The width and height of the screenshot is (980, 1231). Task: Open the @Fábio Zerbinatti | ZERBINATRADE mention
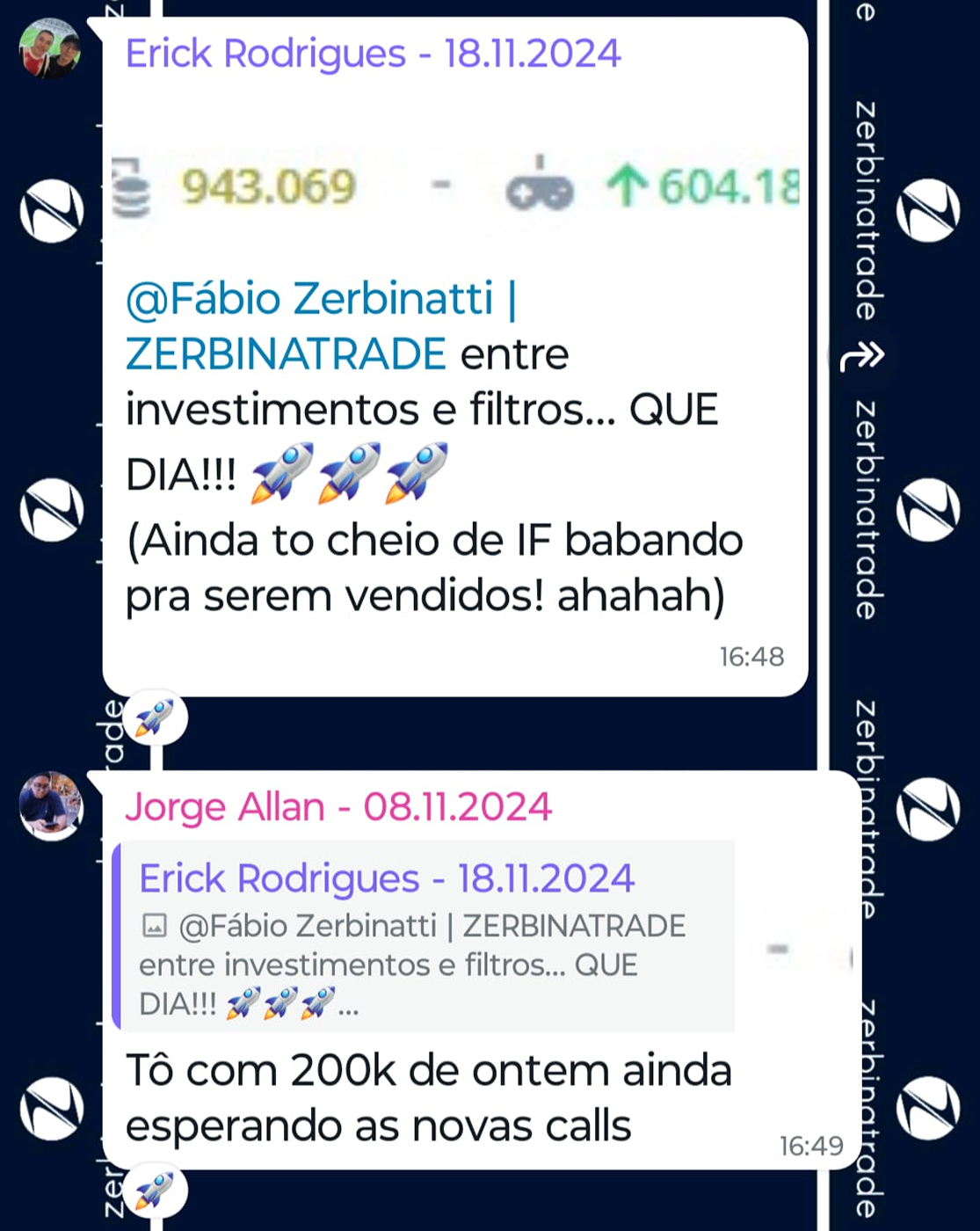(321, 325)
